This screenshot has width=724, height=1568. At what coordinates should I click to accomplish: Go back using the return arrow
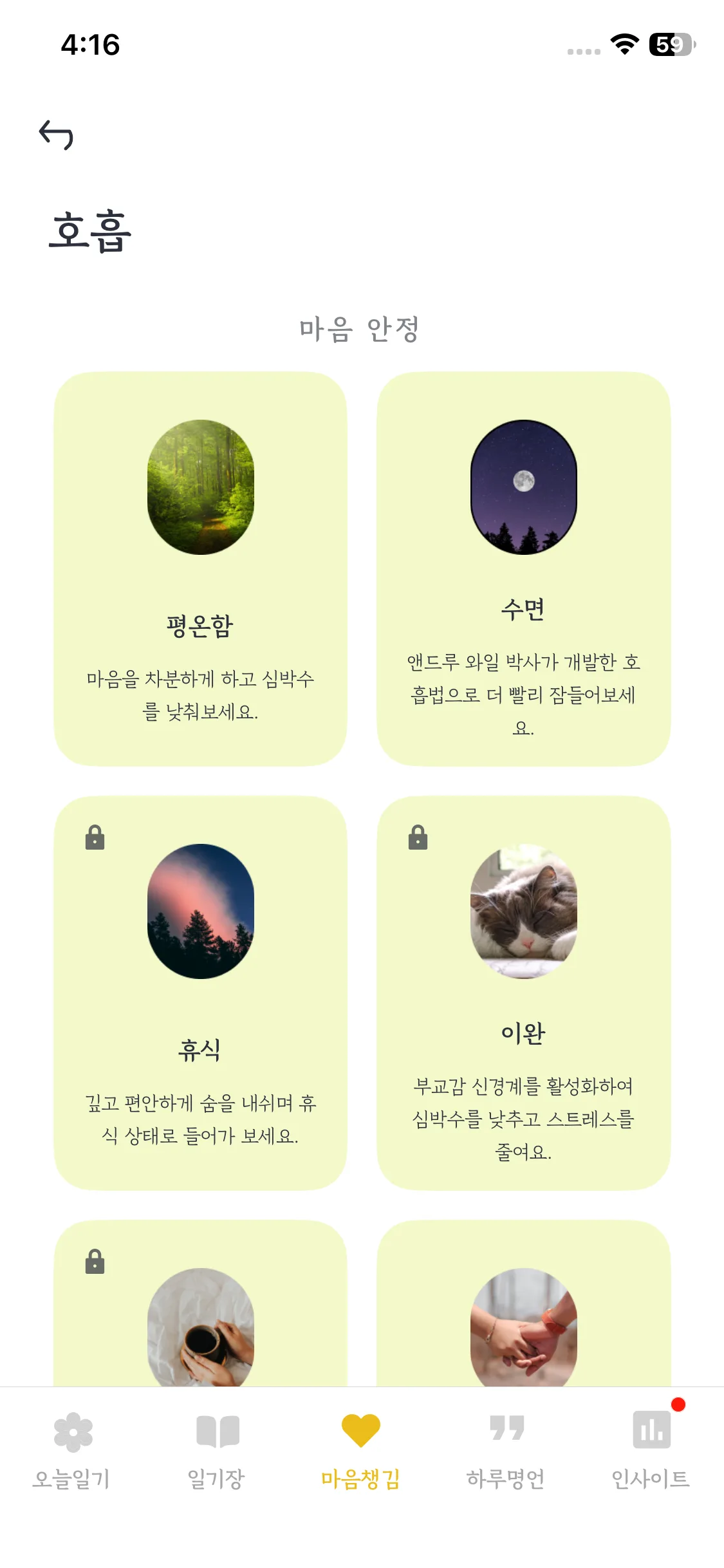point(57,135)
